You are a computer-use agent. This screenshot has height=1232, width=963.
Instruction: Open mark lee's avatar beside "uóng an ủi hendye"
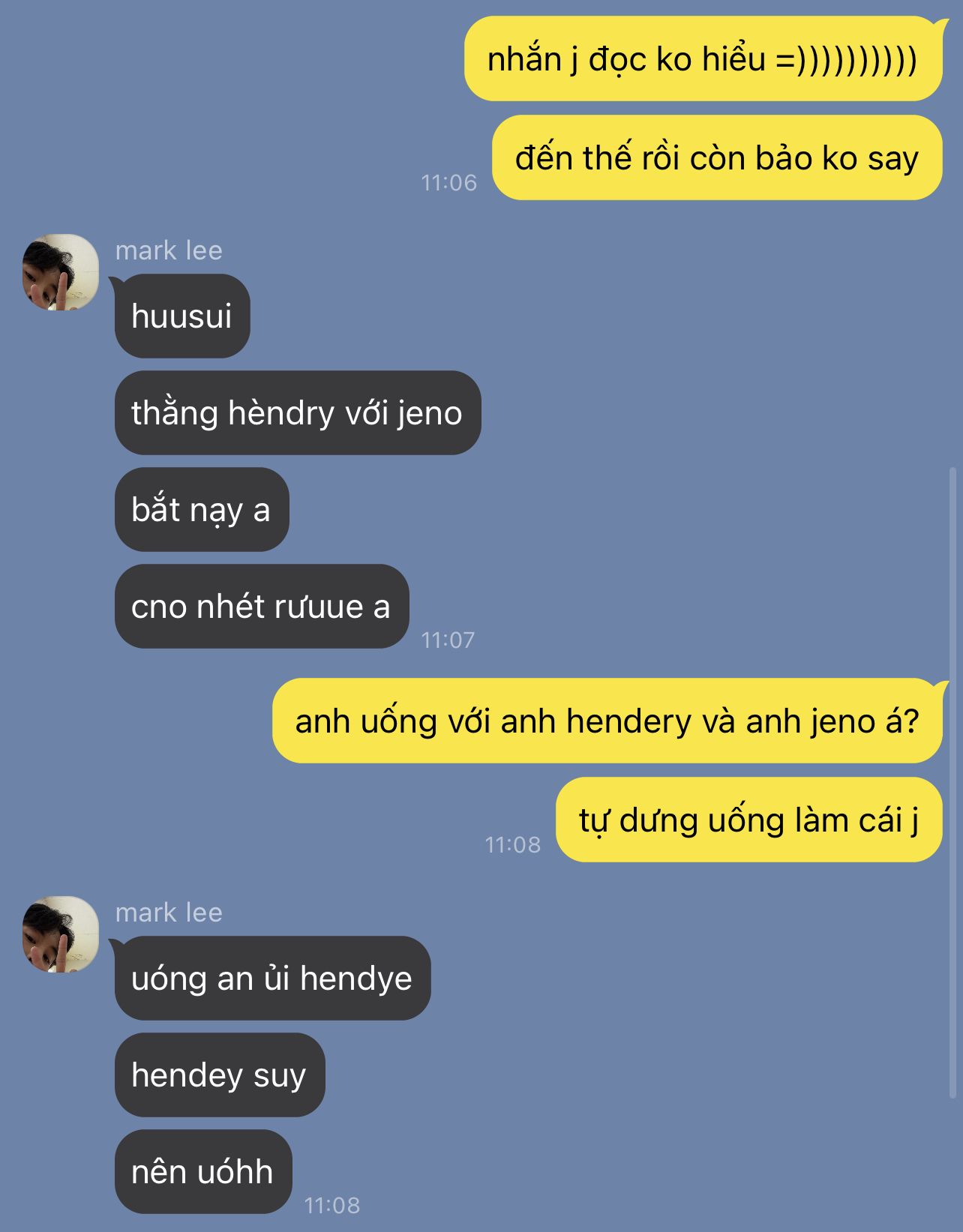tap(60, 934)
